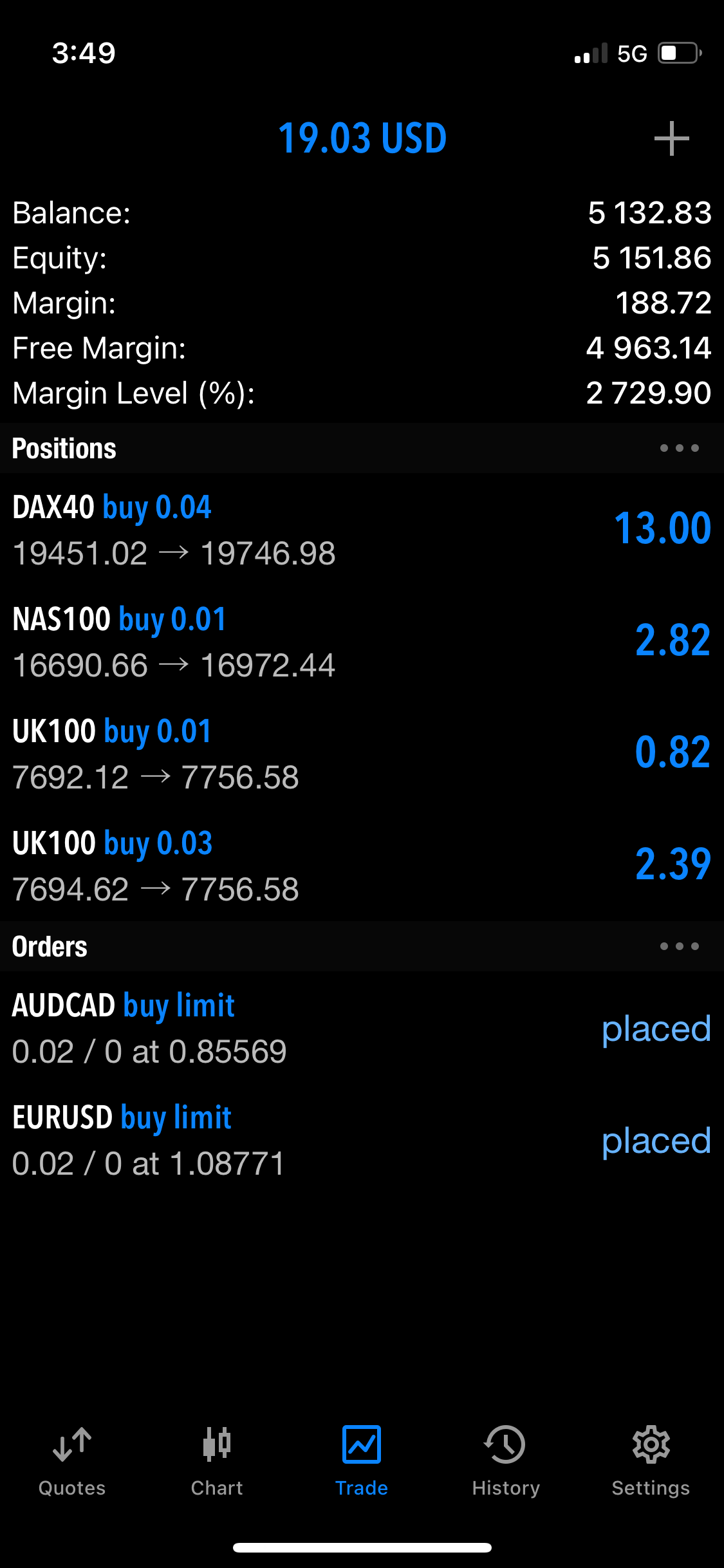Open the AUDCAD buy limit order

click(x=362, y=1028)
